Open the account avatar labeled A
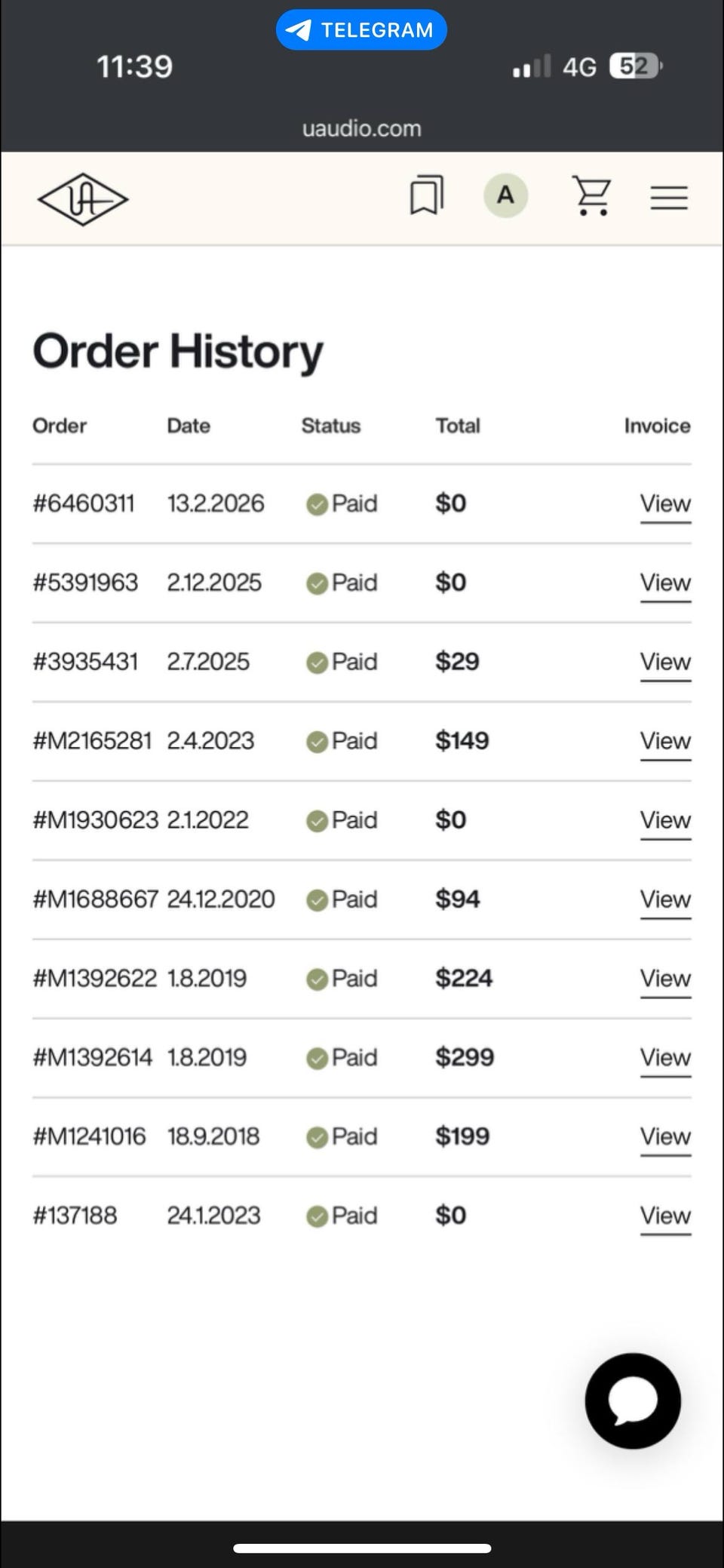Screen dimensions: 724x1568 click(505, 195)
